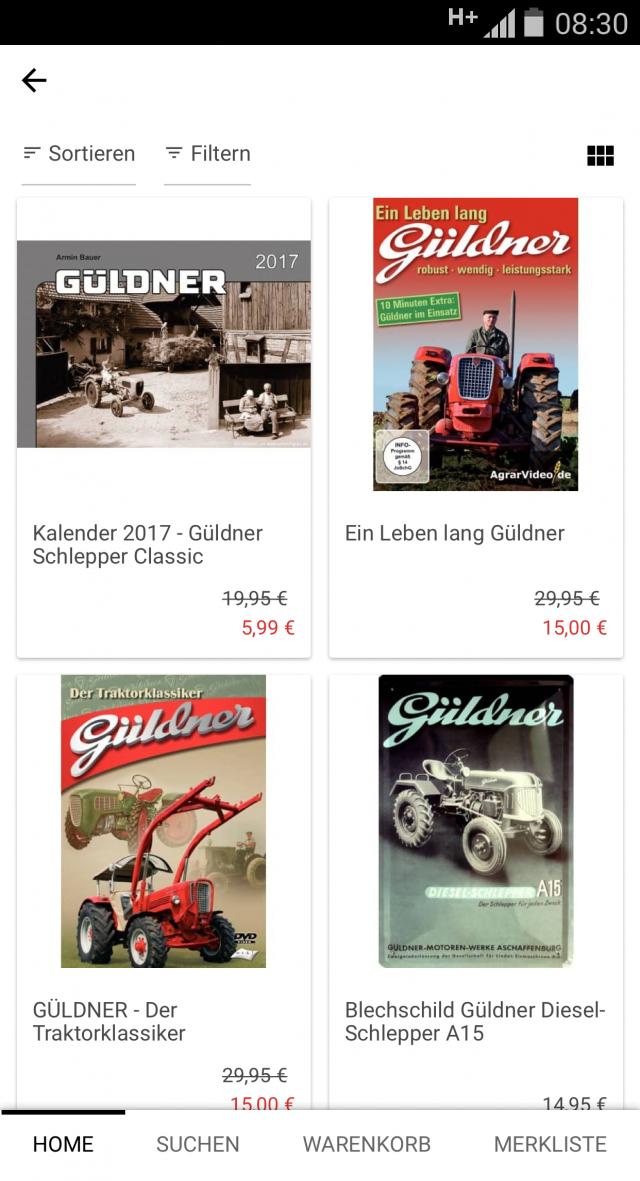Go to the MERKLISTE tab
Screen dimensions: 640x1181
pos(550,1145)
